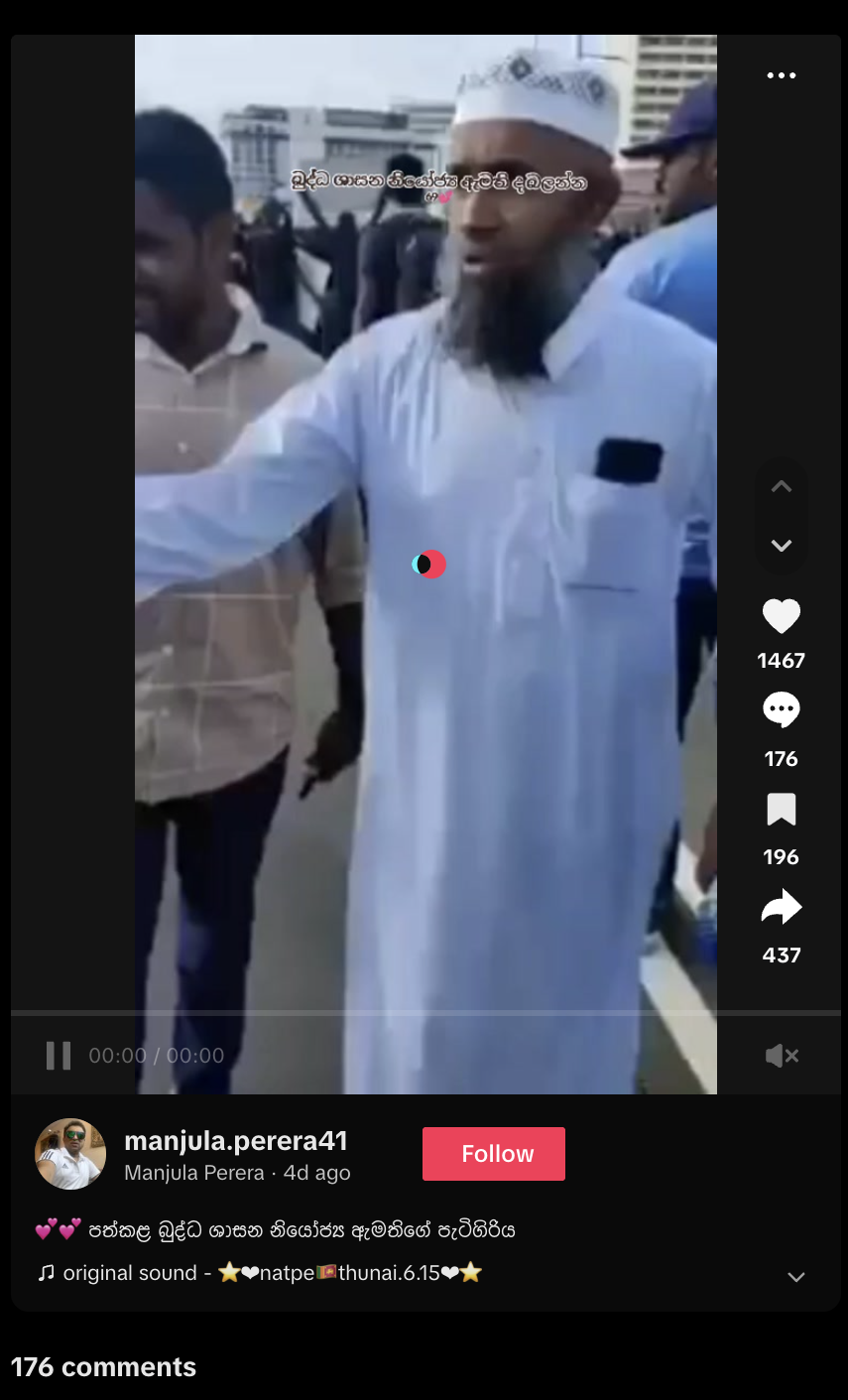
Task: Open the manjula.perera41 username link
Action: (x=236, y=1141)
